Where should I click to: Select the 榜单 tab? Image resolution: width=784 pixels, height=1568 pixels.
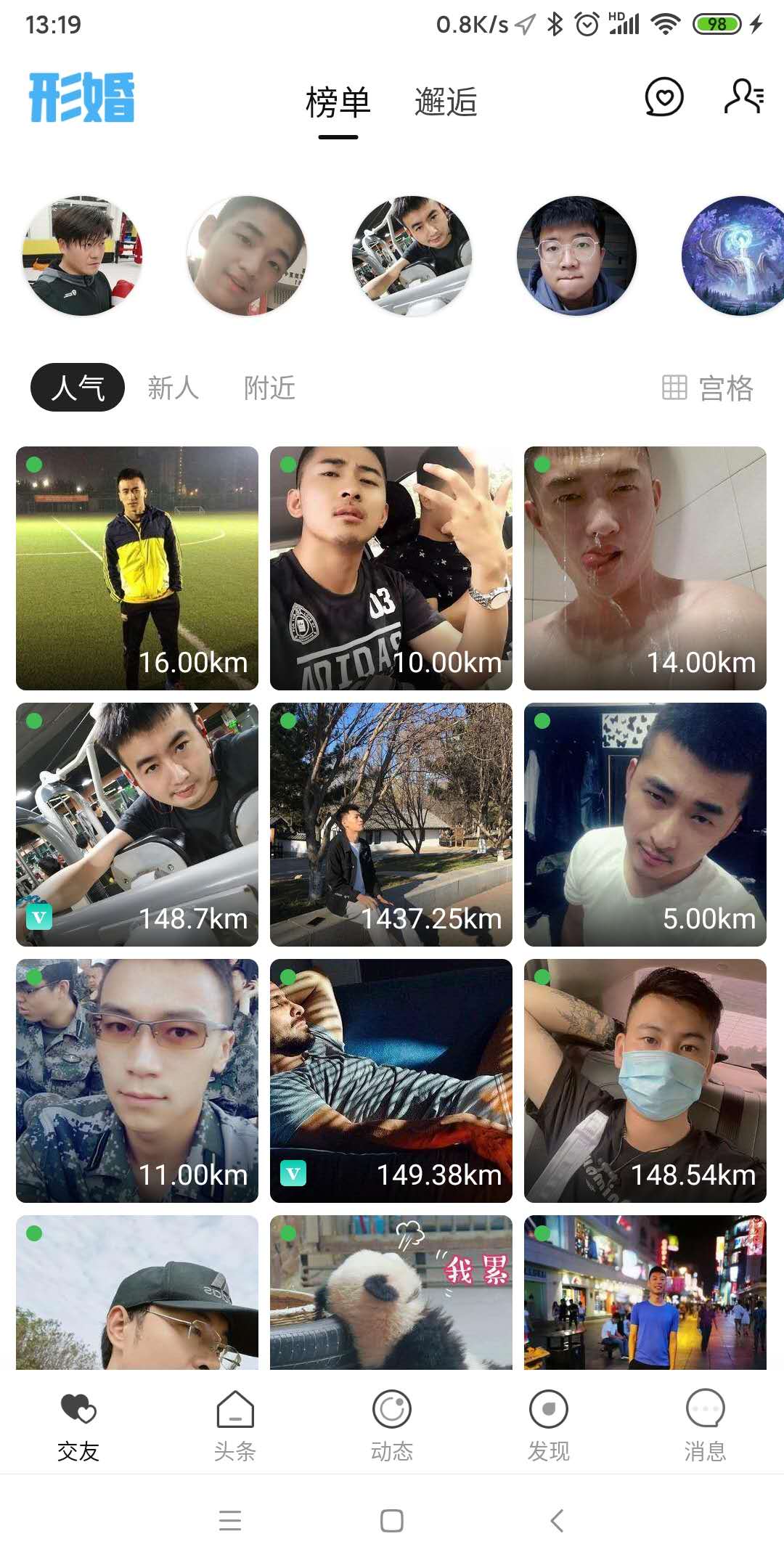pyautogui.click(x=338, y=102)
